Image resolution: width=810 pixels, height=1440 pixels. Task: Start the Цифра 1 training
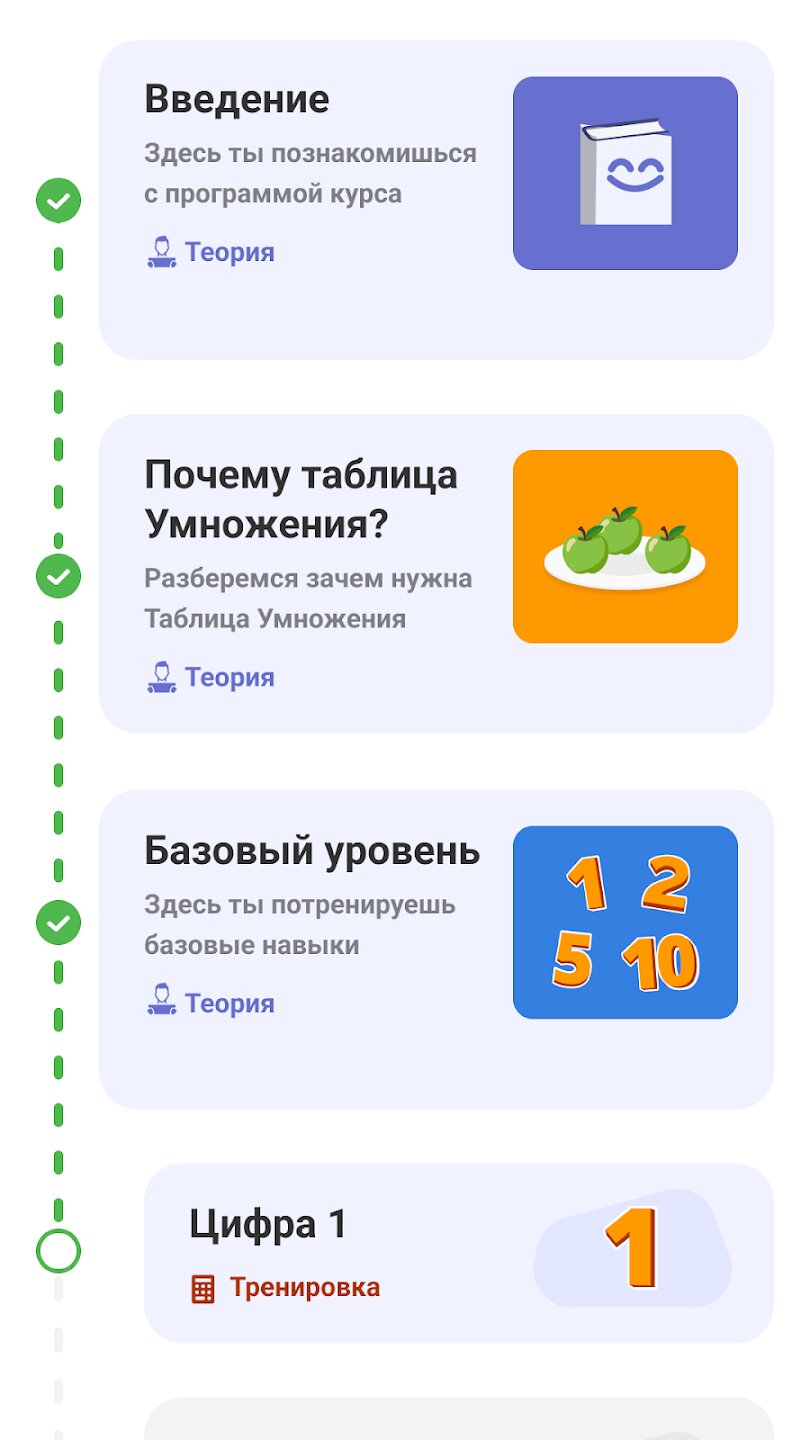click(x=458, y=1252)
